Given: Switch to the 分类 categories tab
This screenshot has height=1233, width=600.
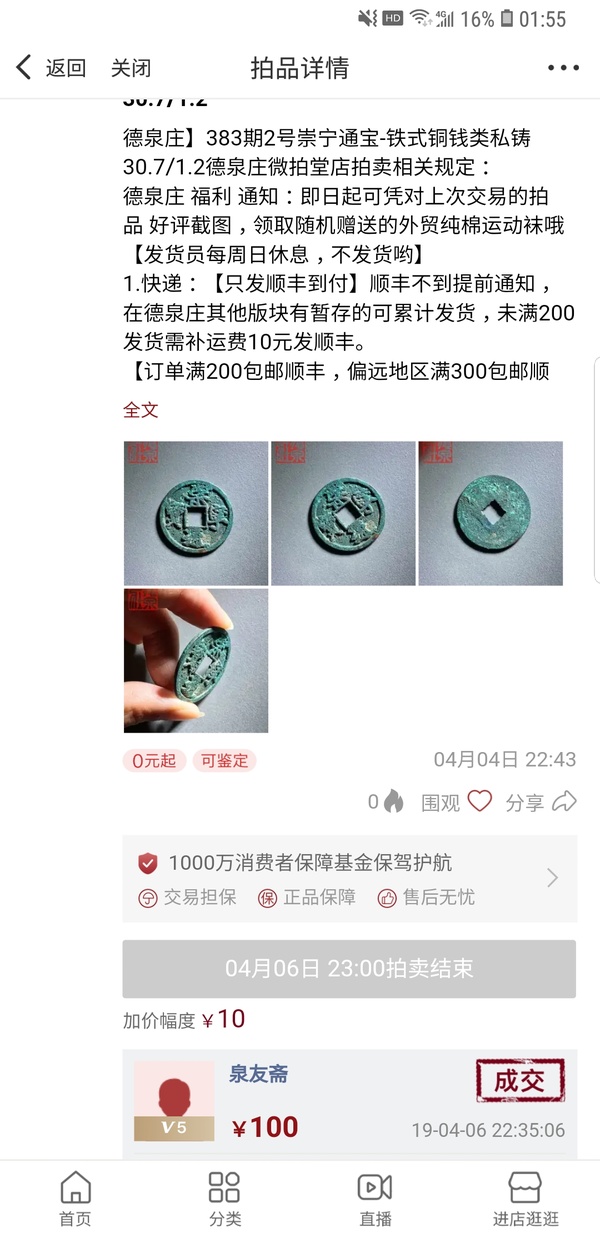Looking at the screenshot, I should coord(225,1198).
